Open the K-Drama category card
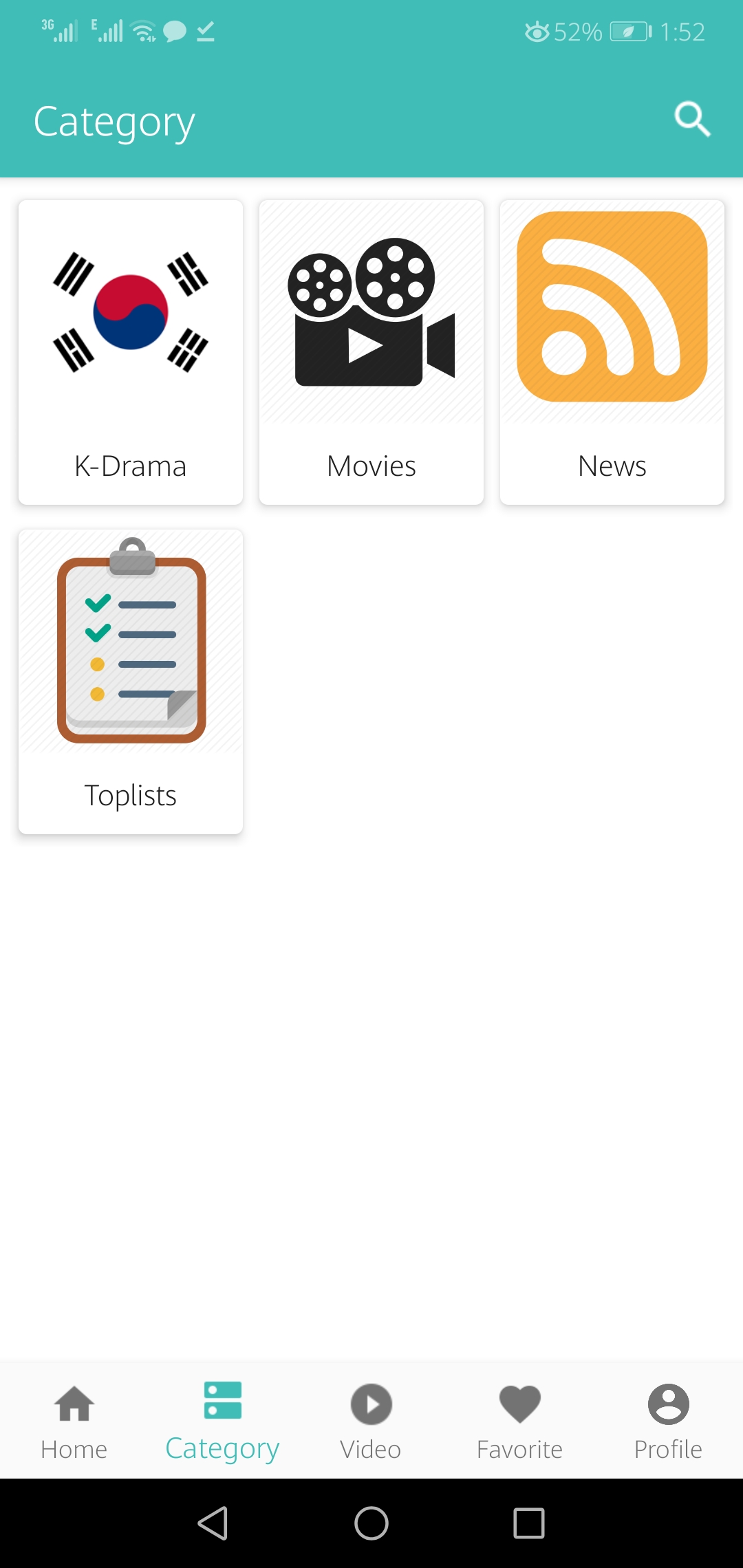This screenshot has height=1568, width=743. pyautogui.click(x=131, y=352)
